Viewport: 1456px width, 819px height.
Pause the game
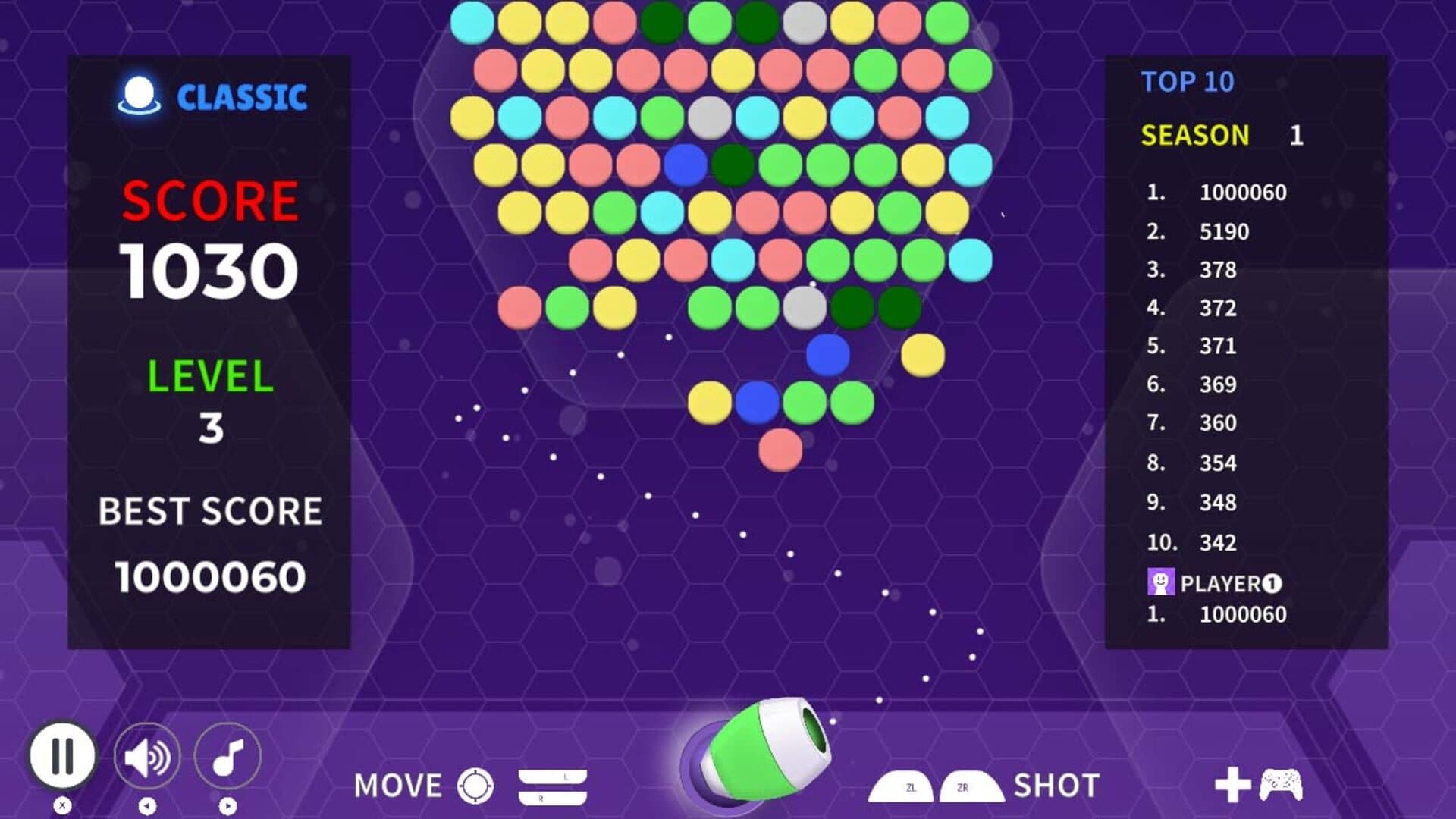click(x=62, y=755)
